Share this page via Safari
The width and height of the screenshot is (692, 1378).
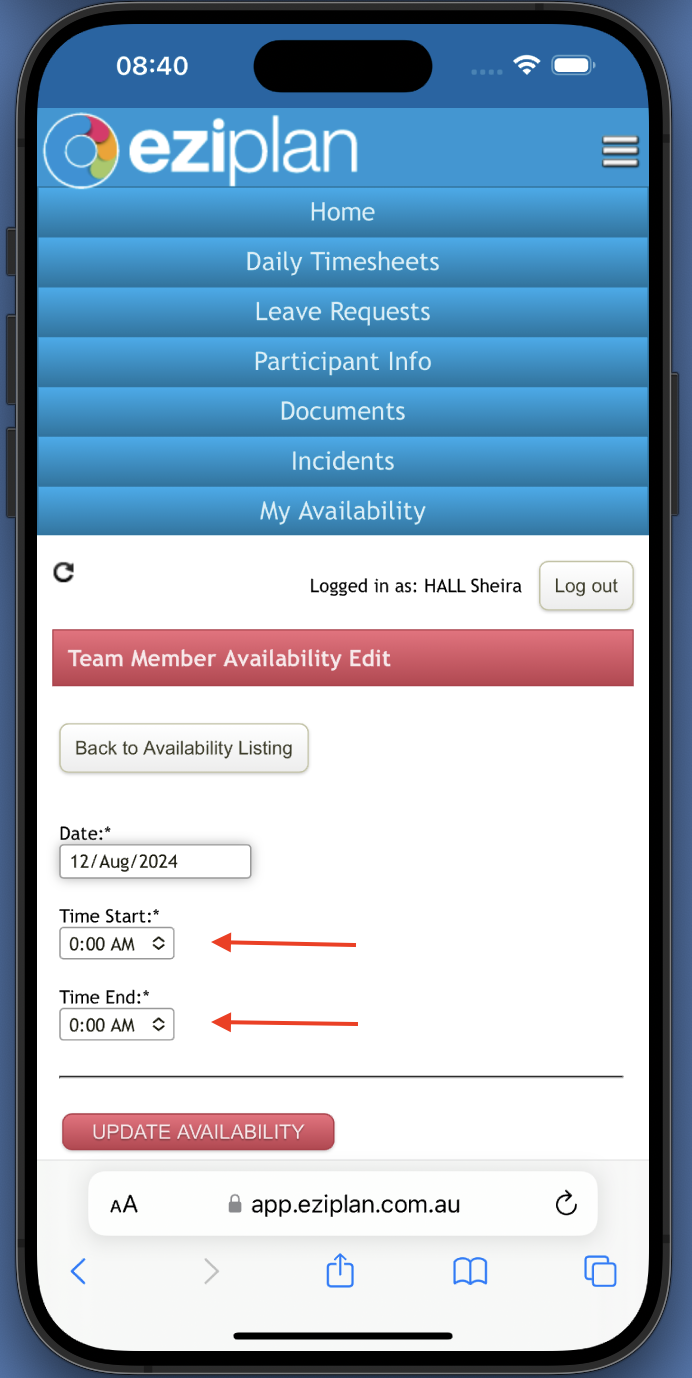340,1271
